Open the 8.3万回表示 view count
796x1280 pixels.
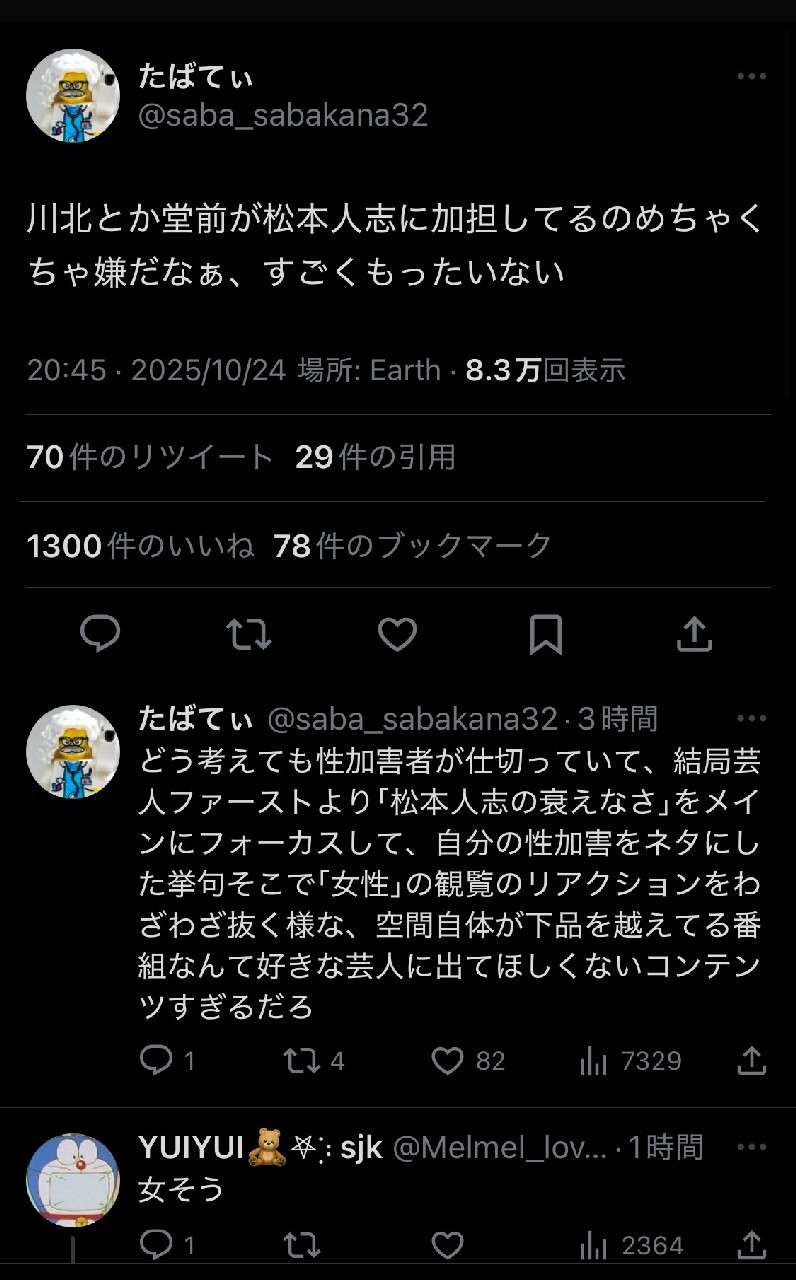pyautogui.click(x=545, y=370)
